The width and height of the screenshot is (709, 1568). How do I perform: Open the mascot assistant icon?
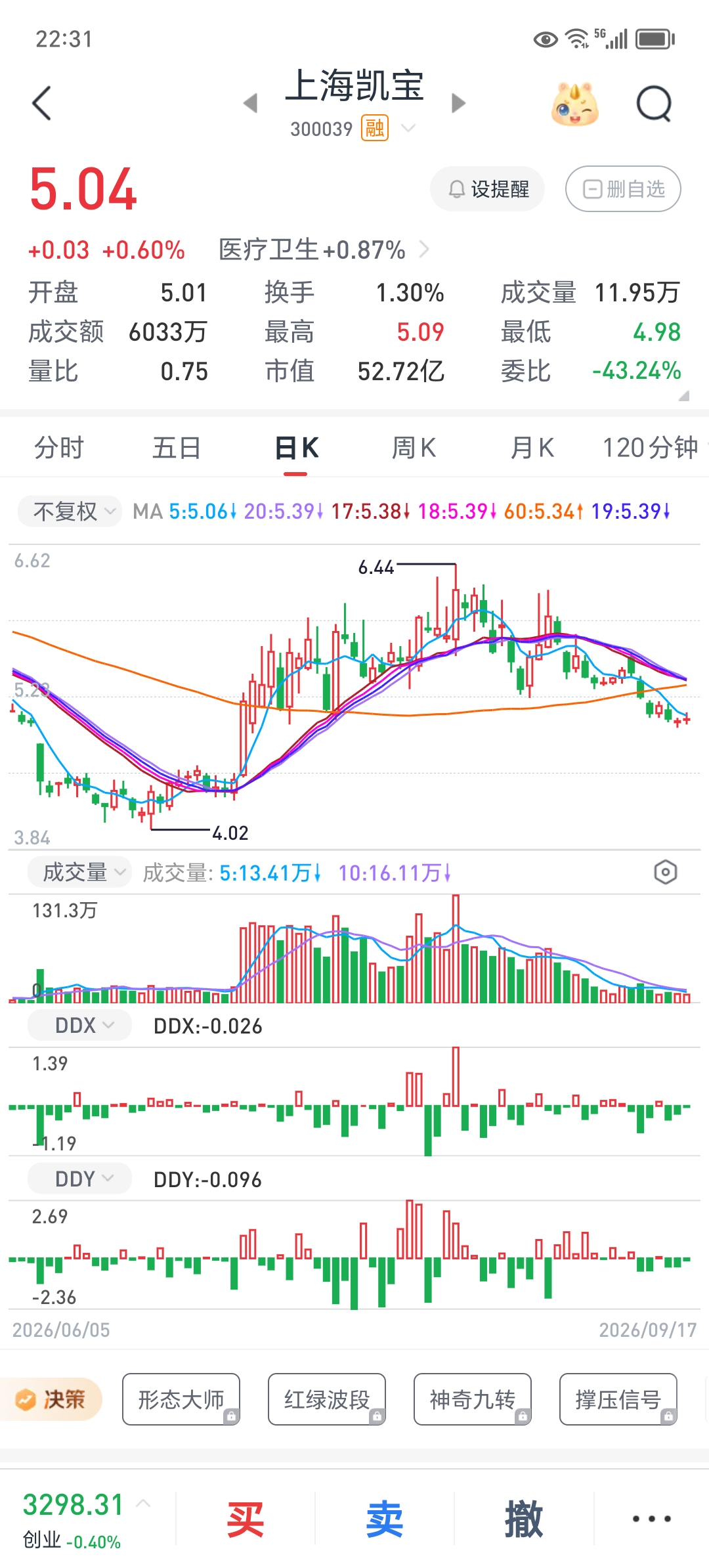[x=575, y=104]
